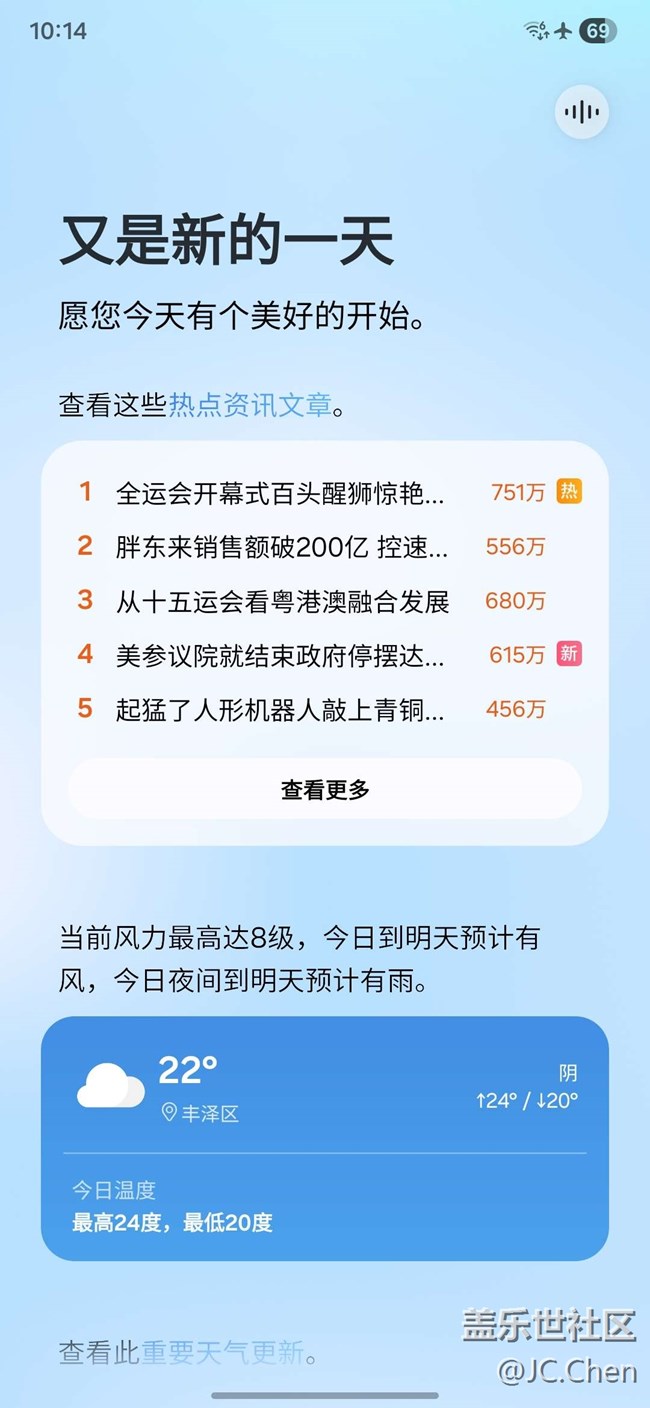Viewport: 650px width, 1408px height.
Task: Open news item 全运会开幕式百头醒狮惊艳
Action: click(280, 492)
